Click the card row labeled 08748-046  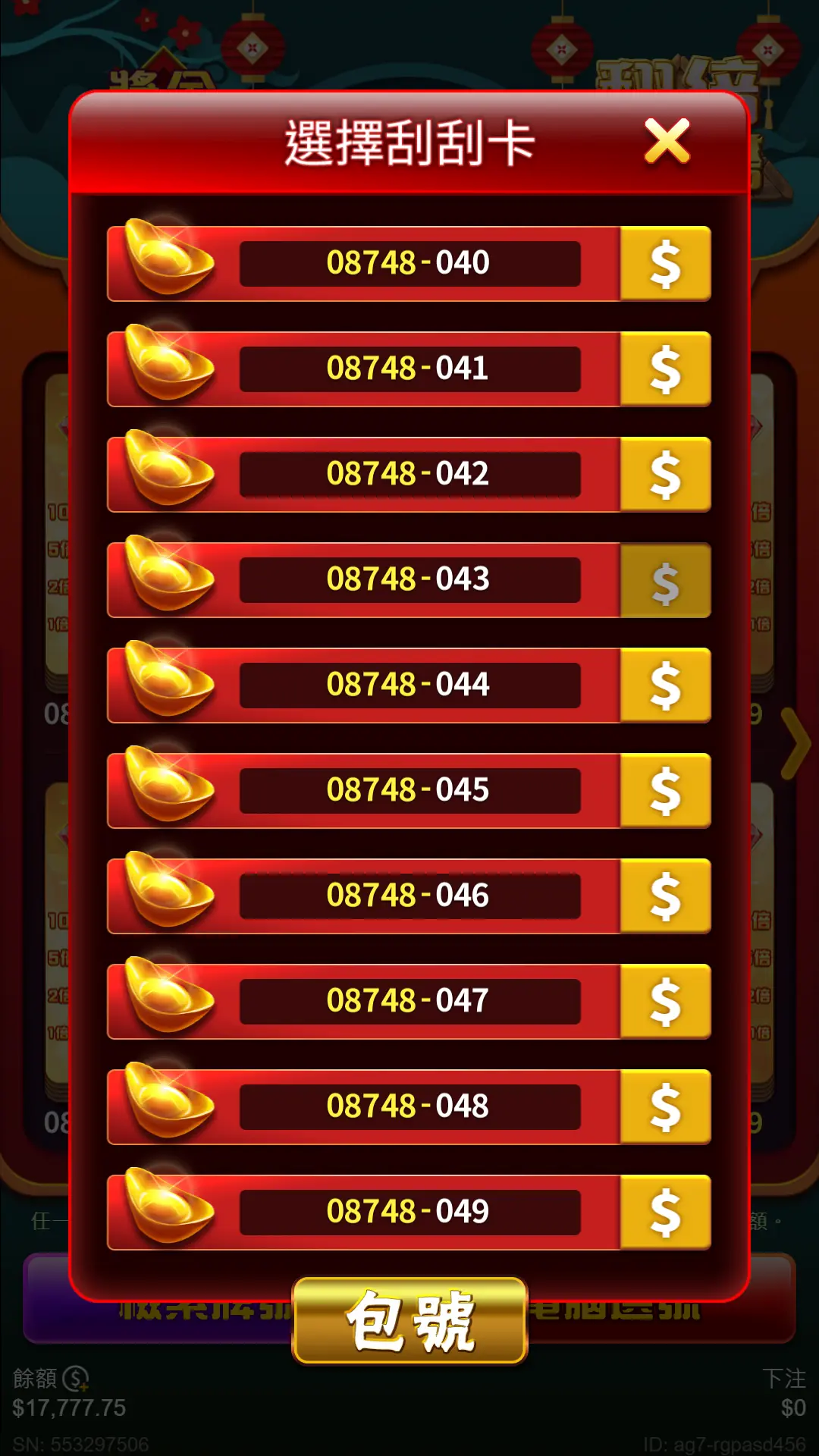coord(409,895)
